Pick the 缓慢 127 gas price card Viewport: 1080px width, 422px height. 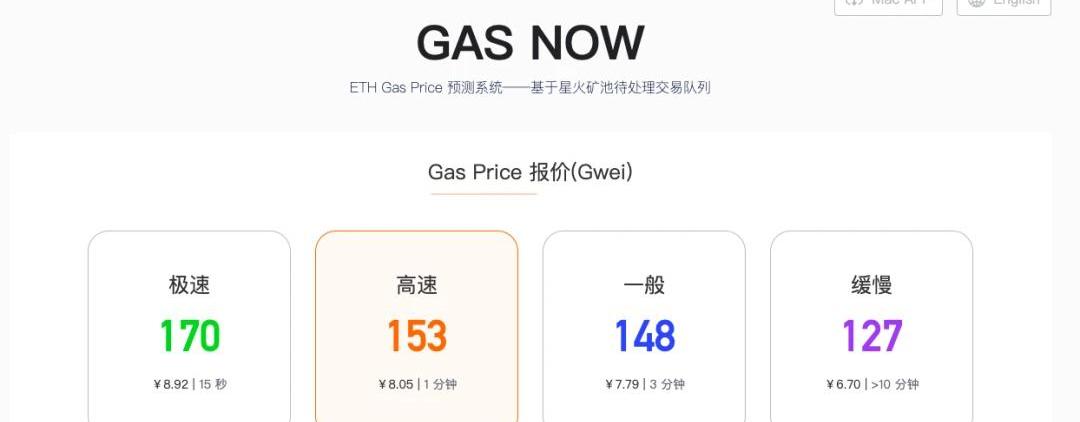coord(871,330)
